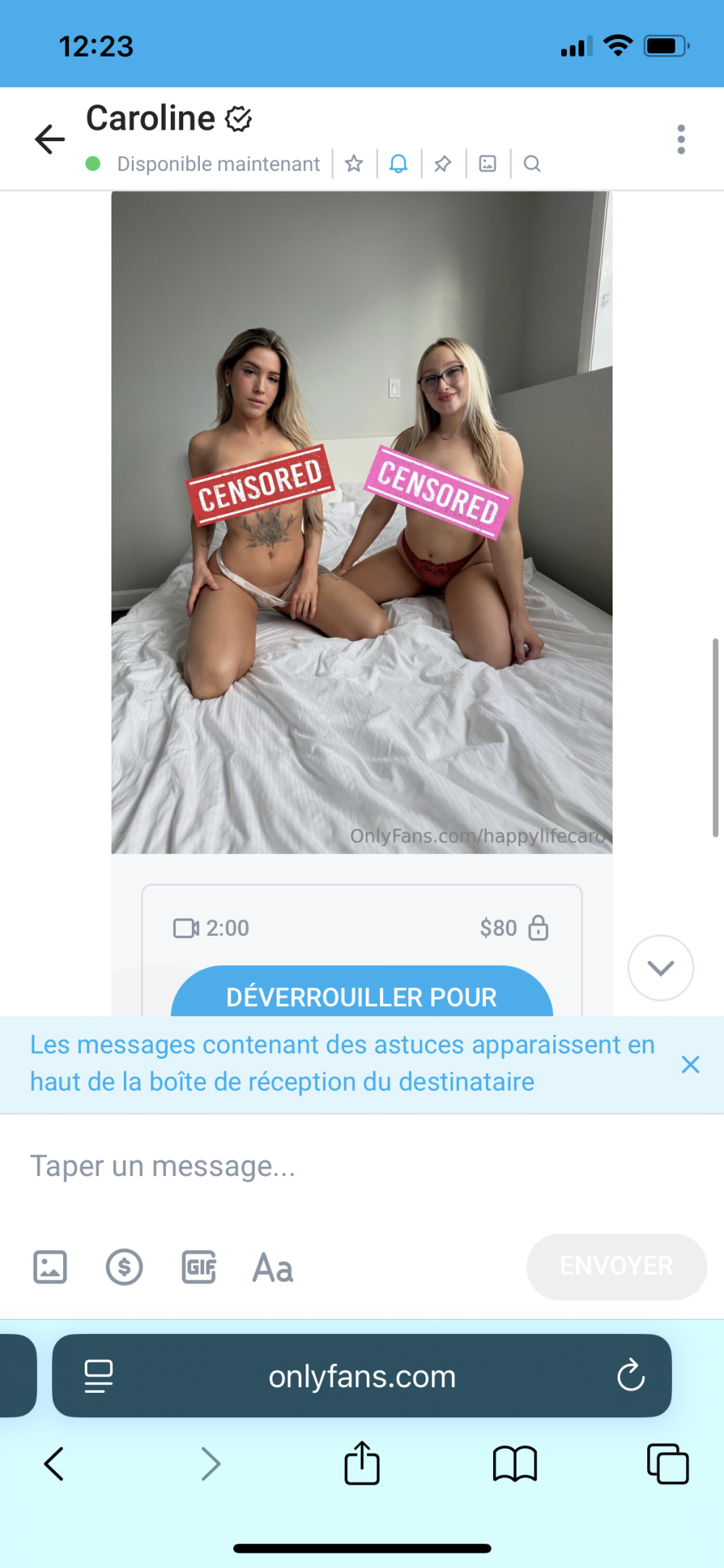Open the locked video preview
Image resolution: width=724 pixels, height=1568 pixels.
(x=361, y=521)
